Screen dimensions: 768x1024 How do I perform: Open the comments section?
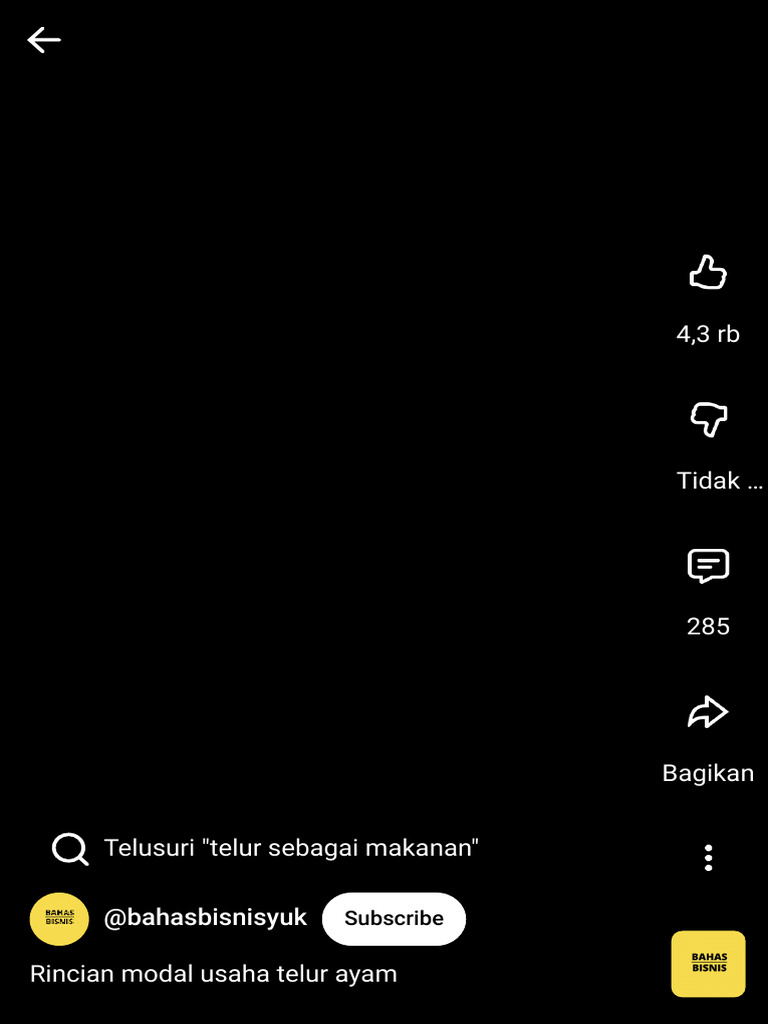pos(708,566)
